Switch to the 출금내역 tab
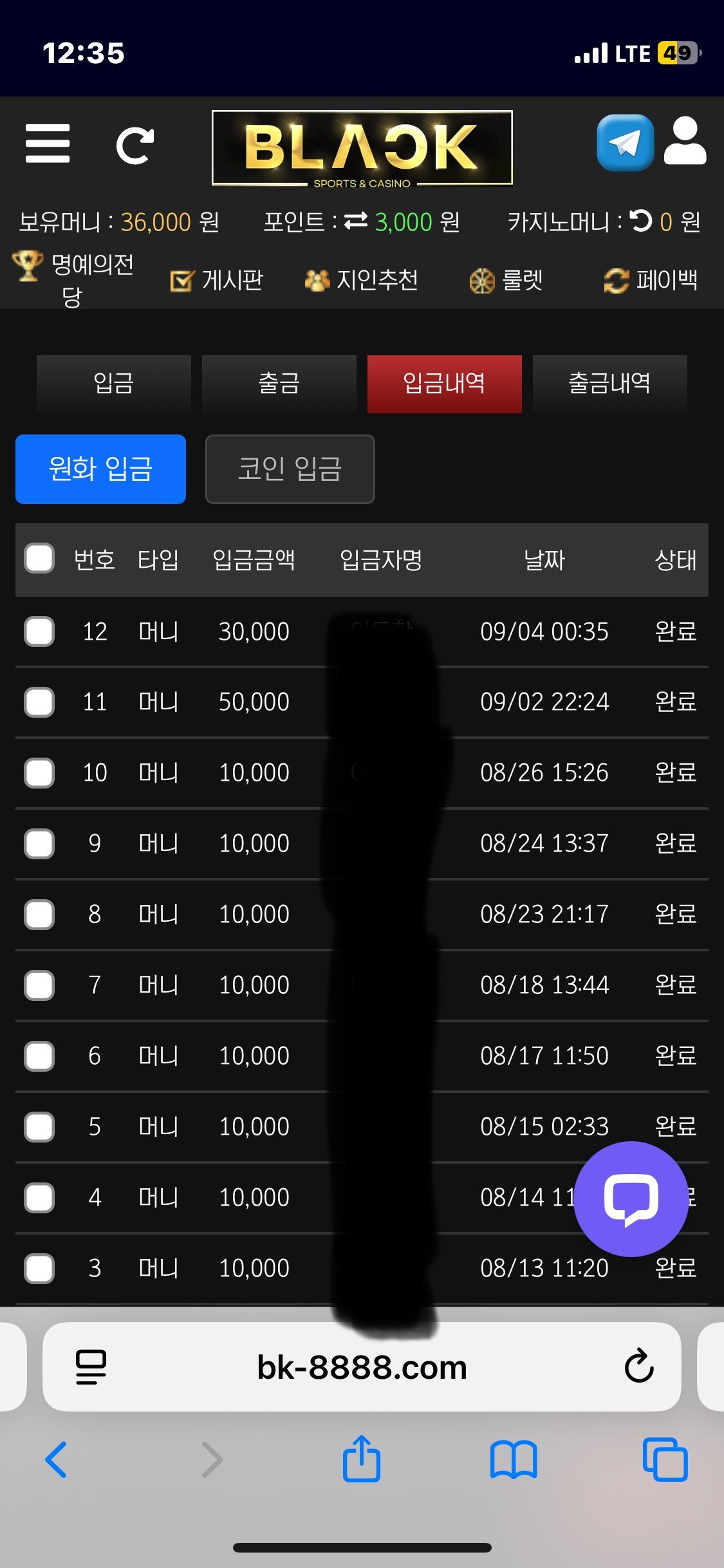Image resolution: width=724 pixels, height=1568 pixels. coord(609,384)
